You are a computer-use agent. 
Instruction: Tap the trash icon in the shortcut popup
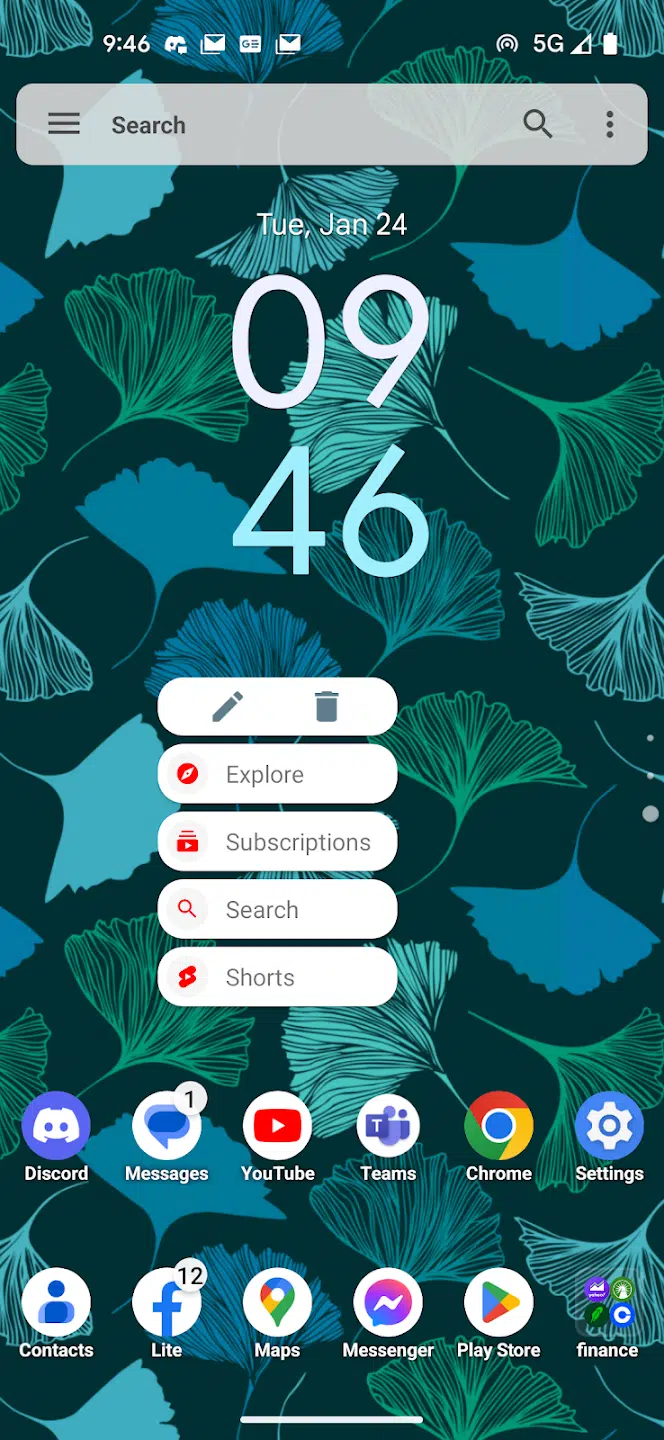pos(326,707)
